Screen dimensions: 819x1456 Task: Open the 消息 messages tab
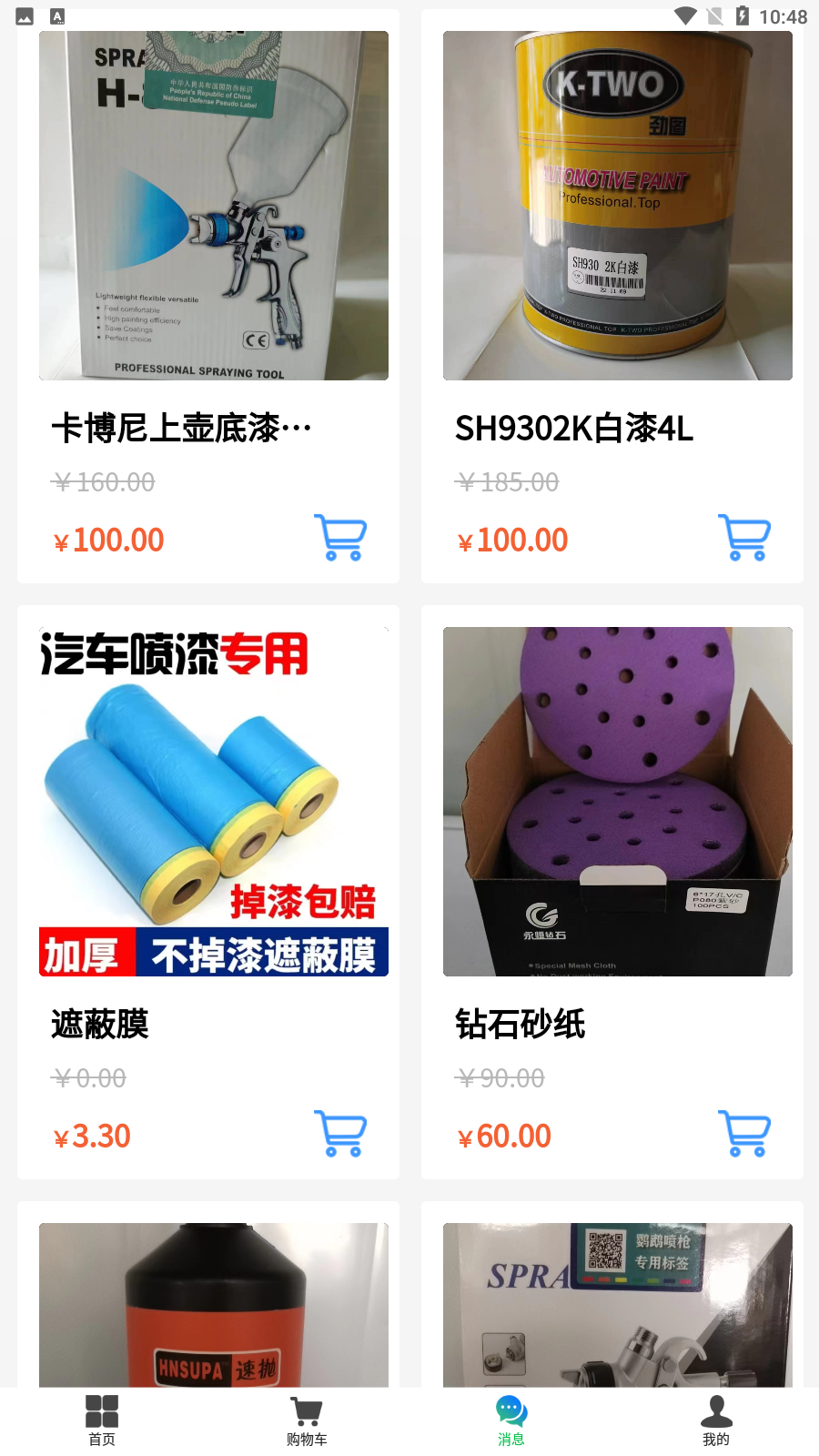pos(511,1421)
